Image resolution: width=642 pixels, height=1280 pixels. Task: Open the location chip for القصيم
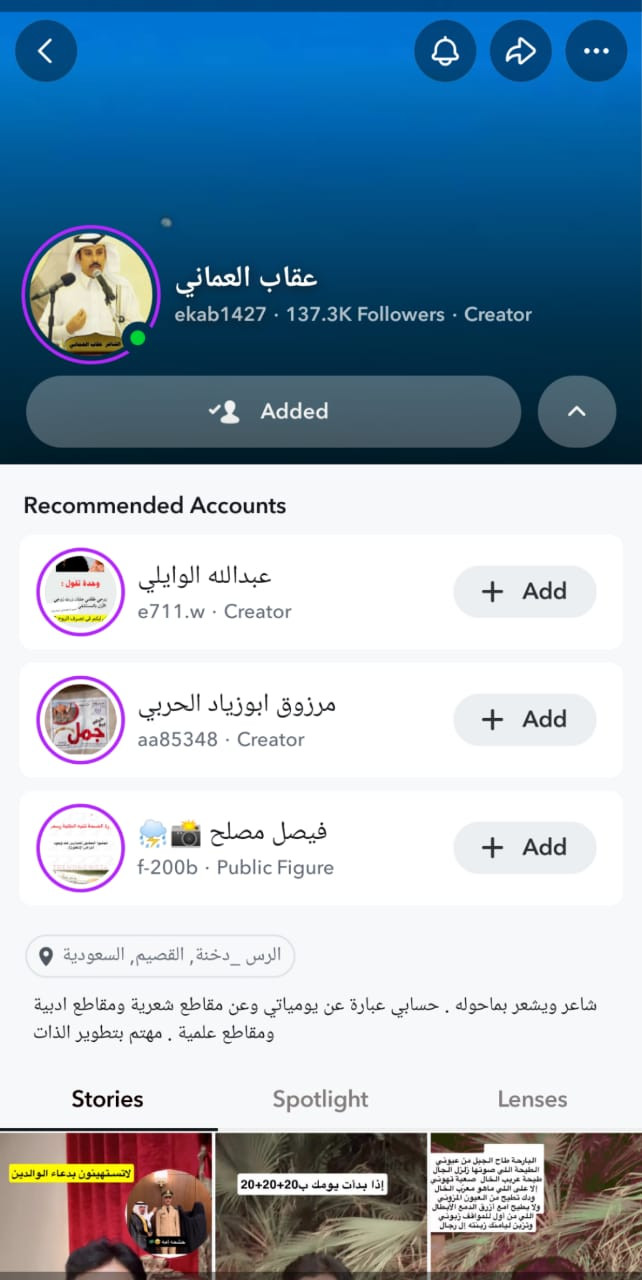click(160, 955)
